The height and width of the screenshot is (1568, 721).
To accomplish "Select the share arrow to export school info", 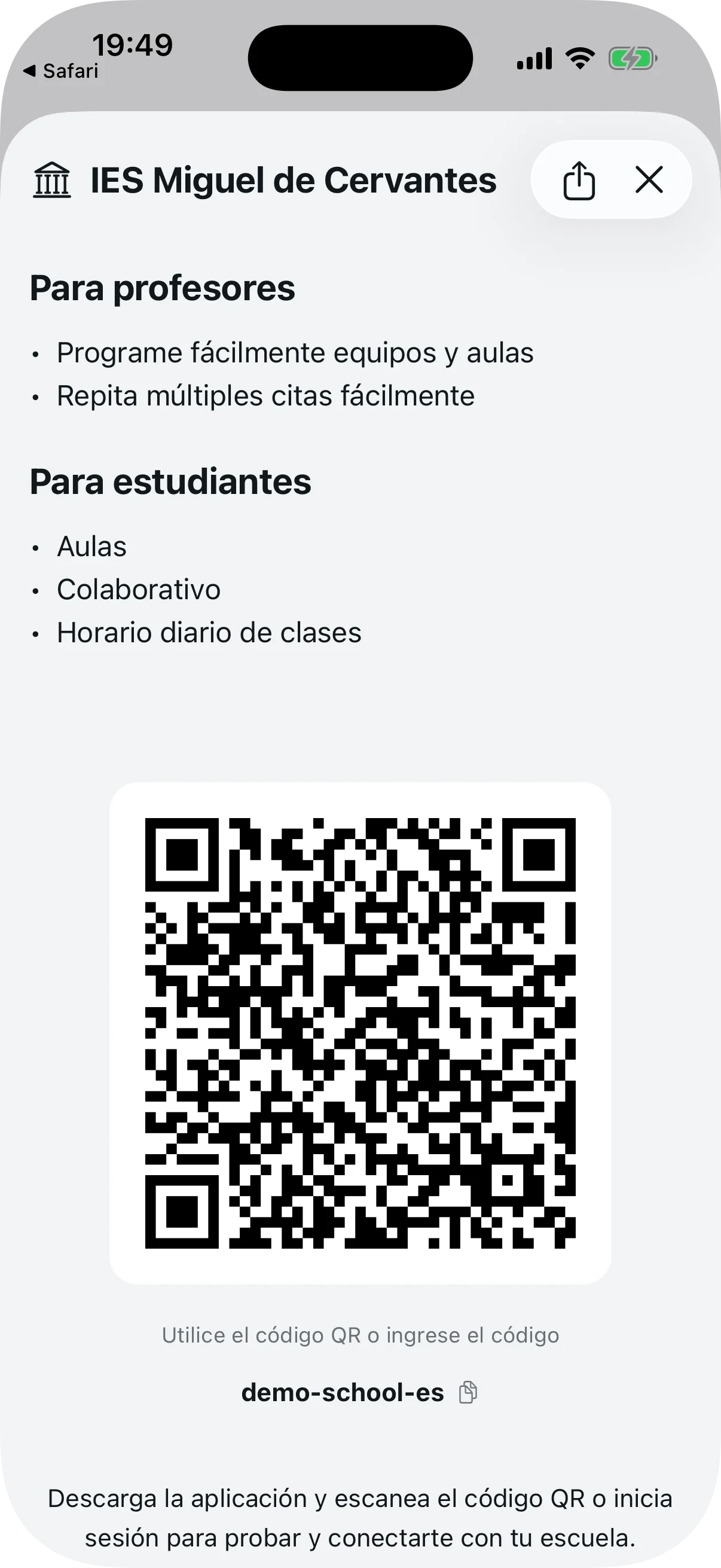I will click(x=579, y=179).
